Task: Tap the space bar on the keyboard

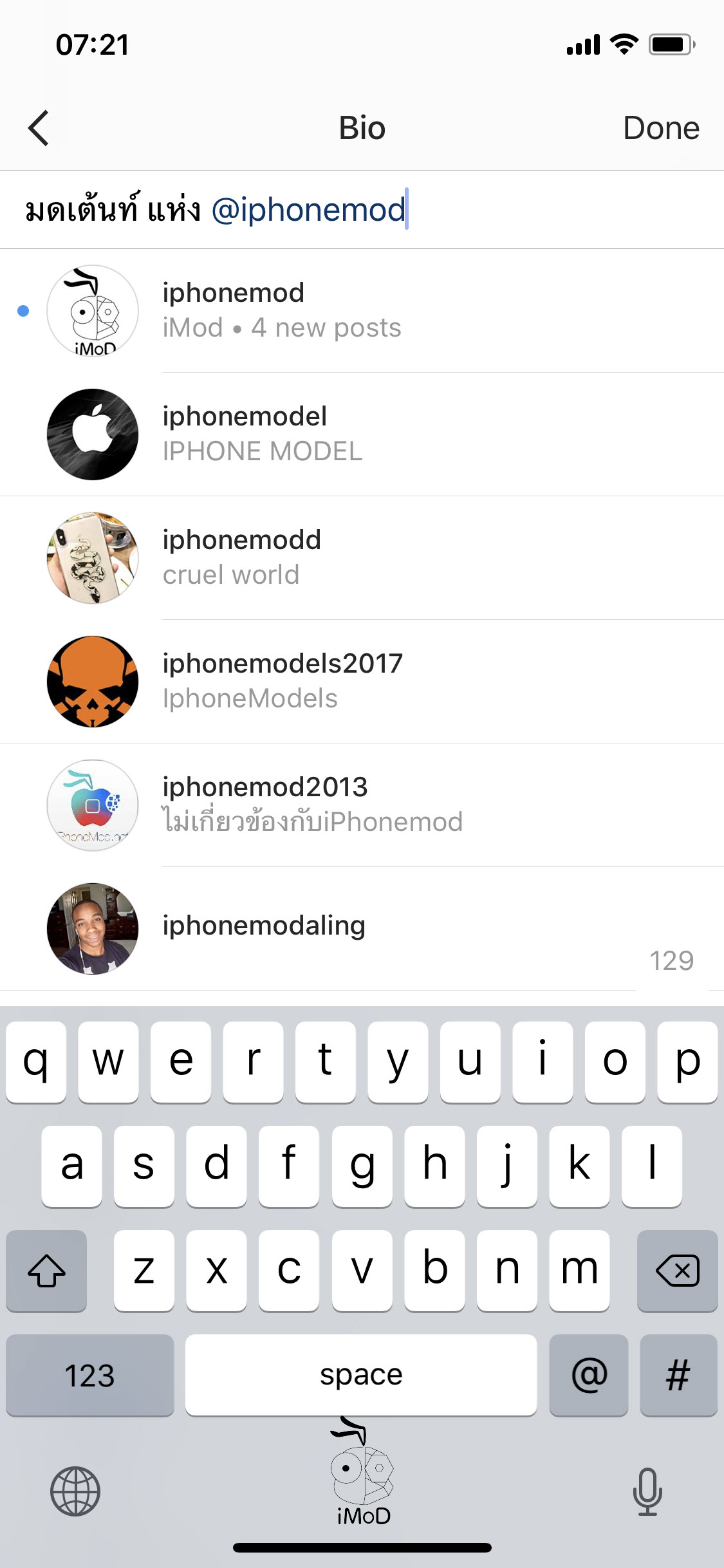Action: 361,1376
